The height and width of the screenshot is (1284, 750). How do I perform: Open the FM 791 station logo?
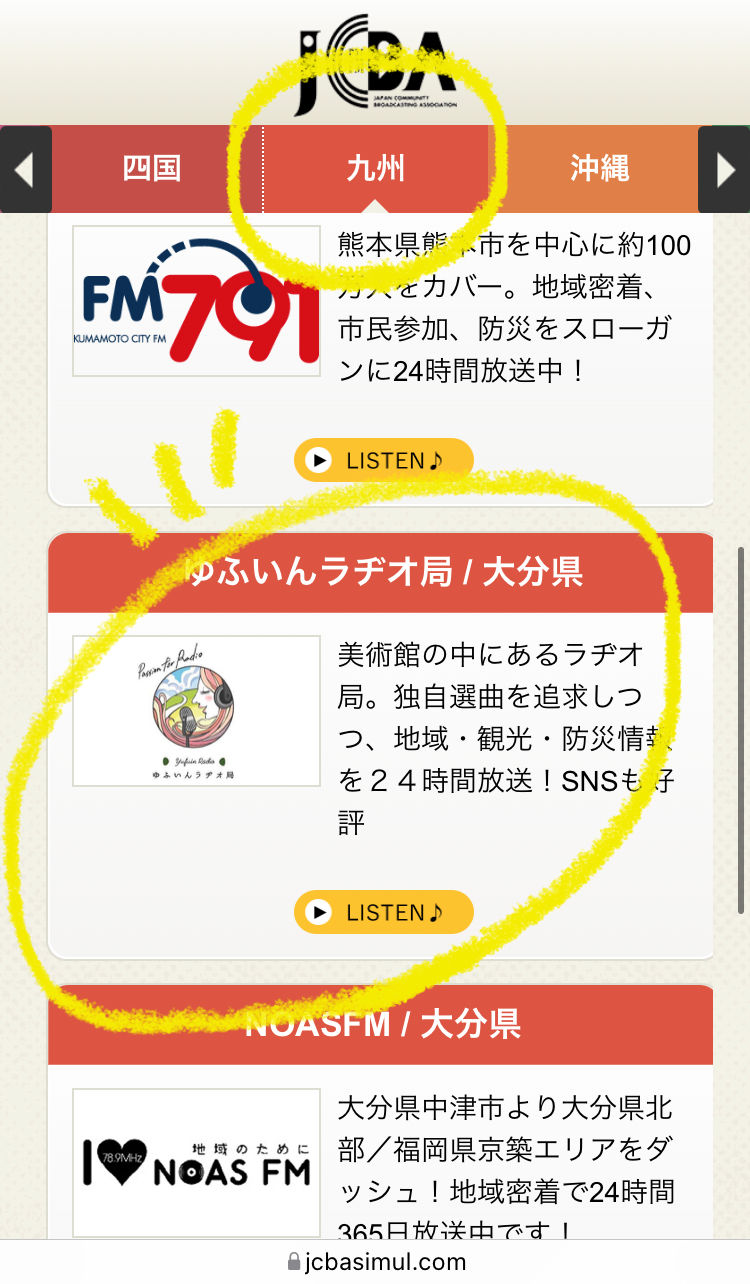[197, 301]
